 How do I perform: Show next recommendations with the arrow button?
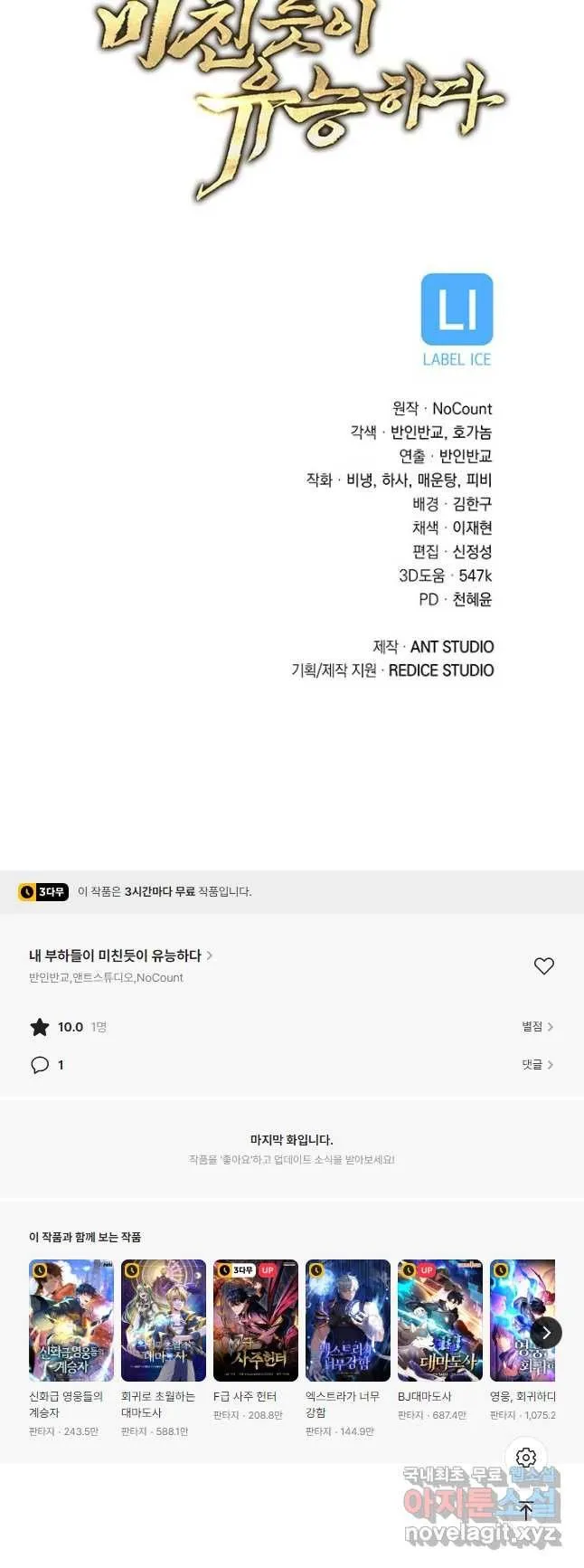pos(546,1332)
